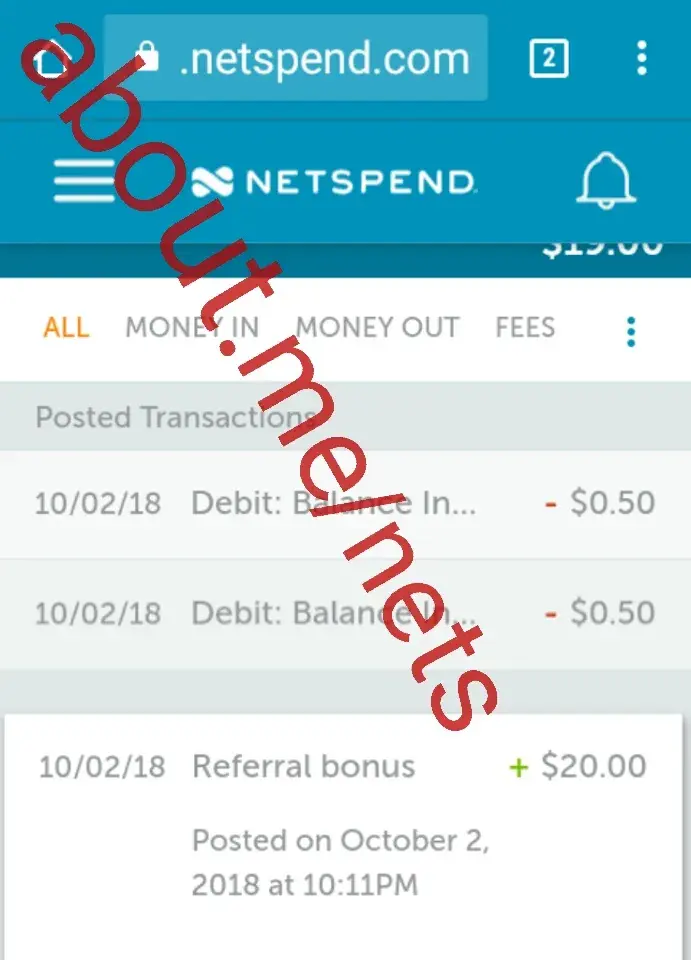Open the transaction filter more options

pos(631,331)
